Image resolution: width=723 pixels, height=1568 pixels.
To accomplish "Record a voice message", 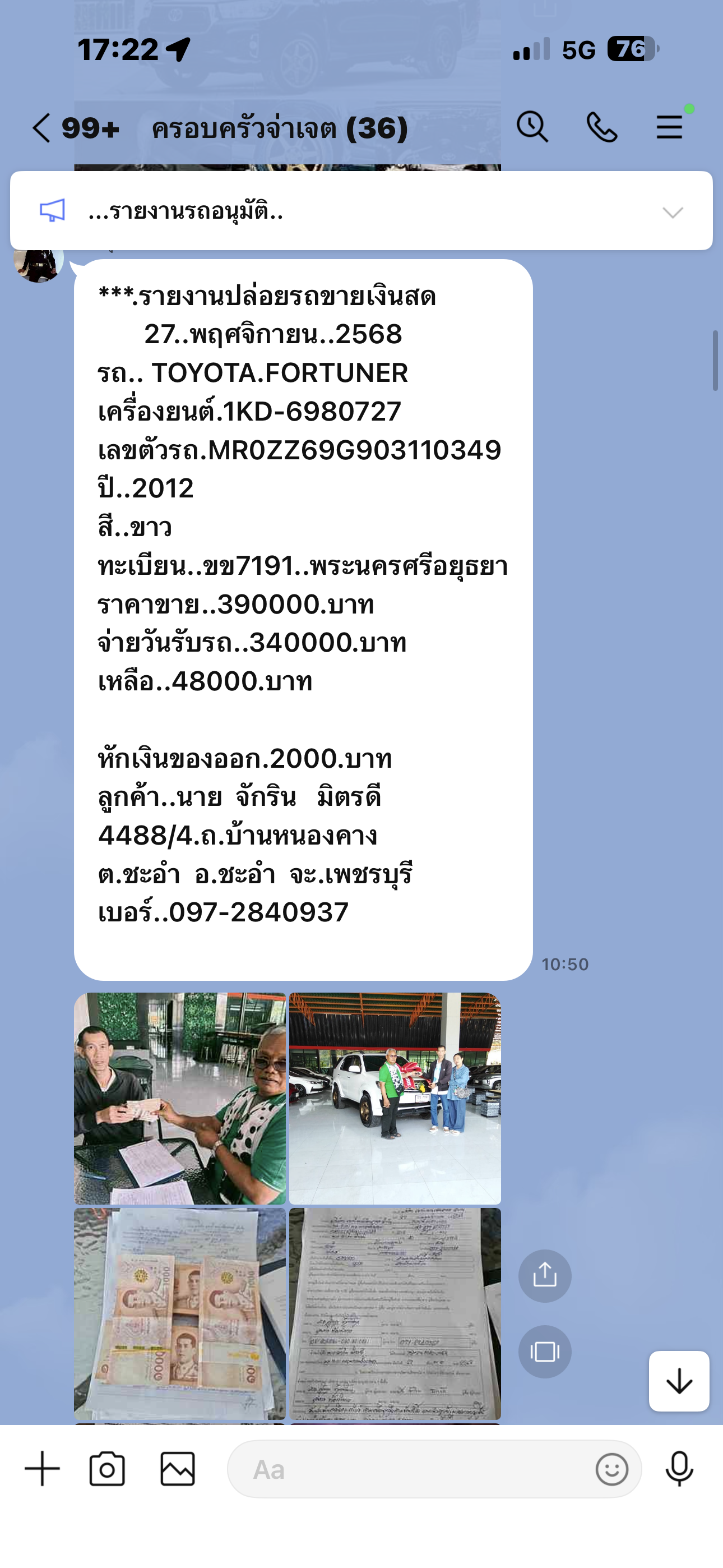I will (x=679, y=1469).
